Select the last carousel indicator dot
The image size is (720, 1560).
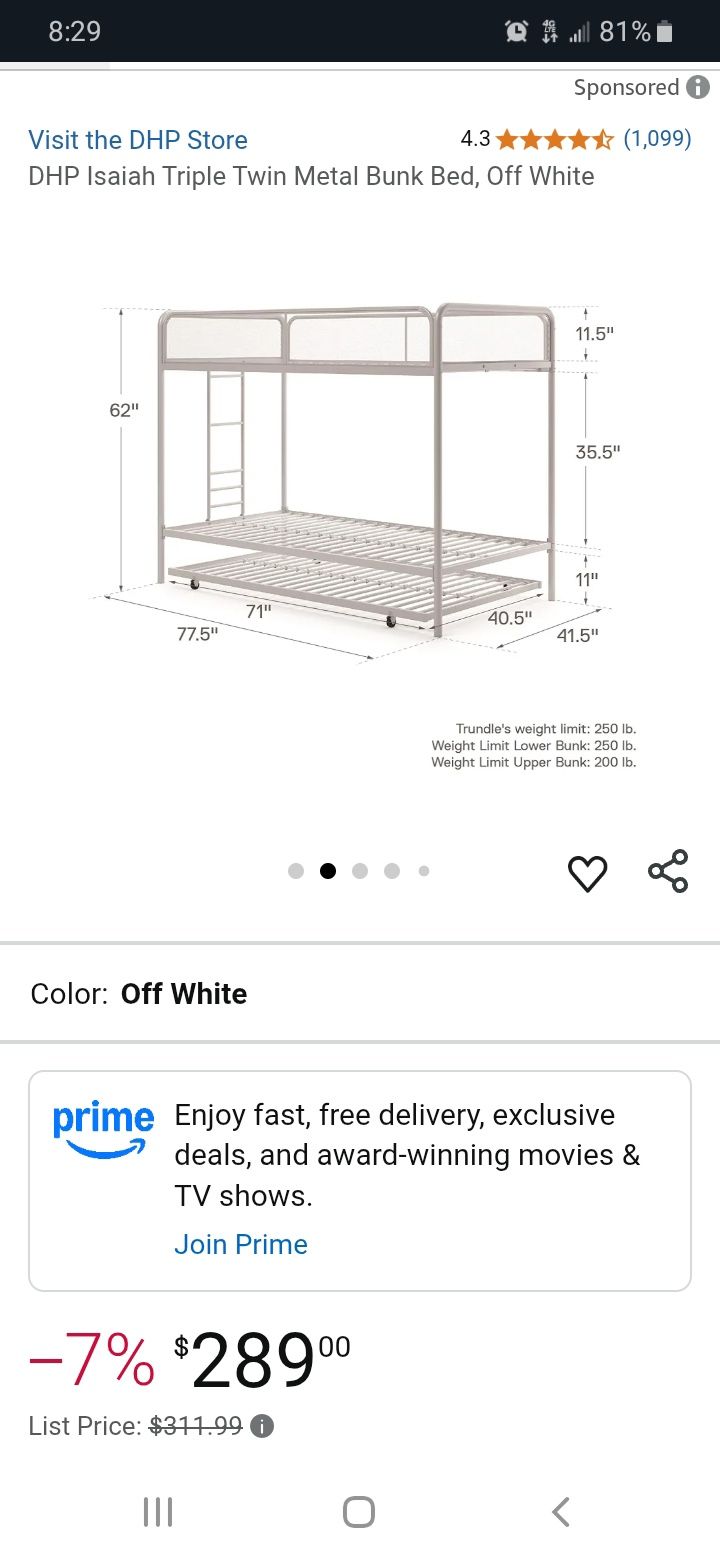pyautogui.click(x=424, y=870)
